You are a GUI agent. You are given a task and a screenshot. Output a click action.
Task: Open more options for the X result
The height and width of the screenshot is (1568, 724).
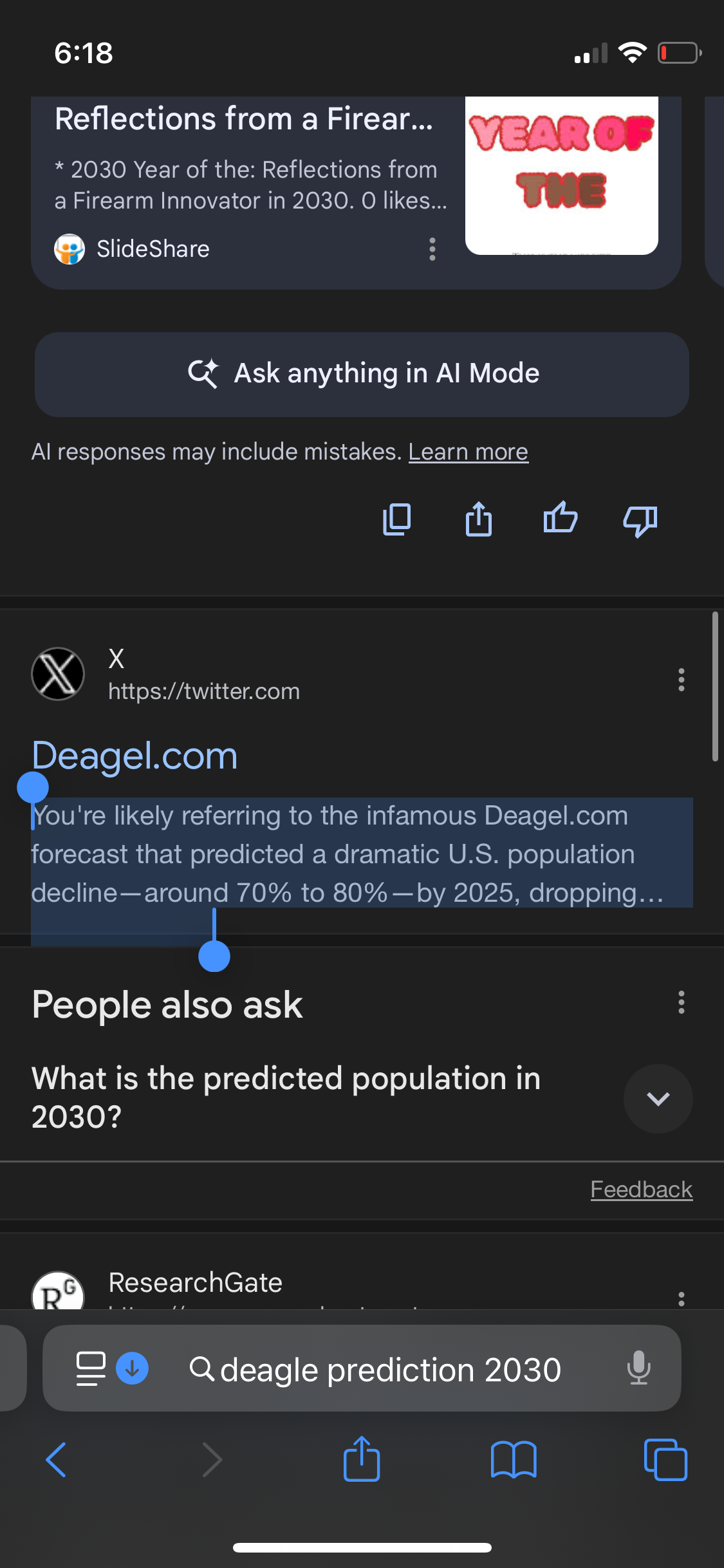681,680
